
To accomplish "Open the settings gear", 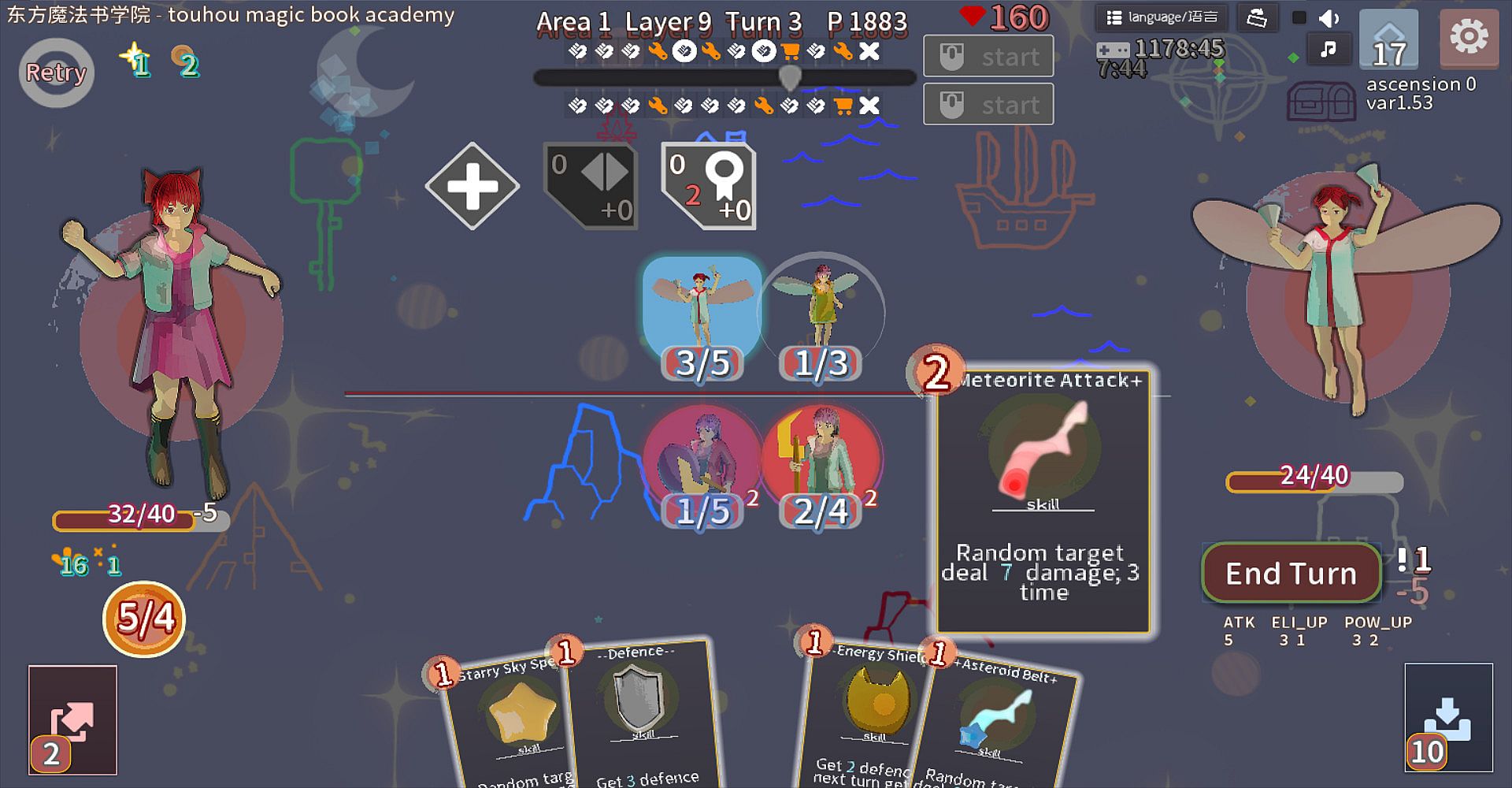I will (1468, 37).
